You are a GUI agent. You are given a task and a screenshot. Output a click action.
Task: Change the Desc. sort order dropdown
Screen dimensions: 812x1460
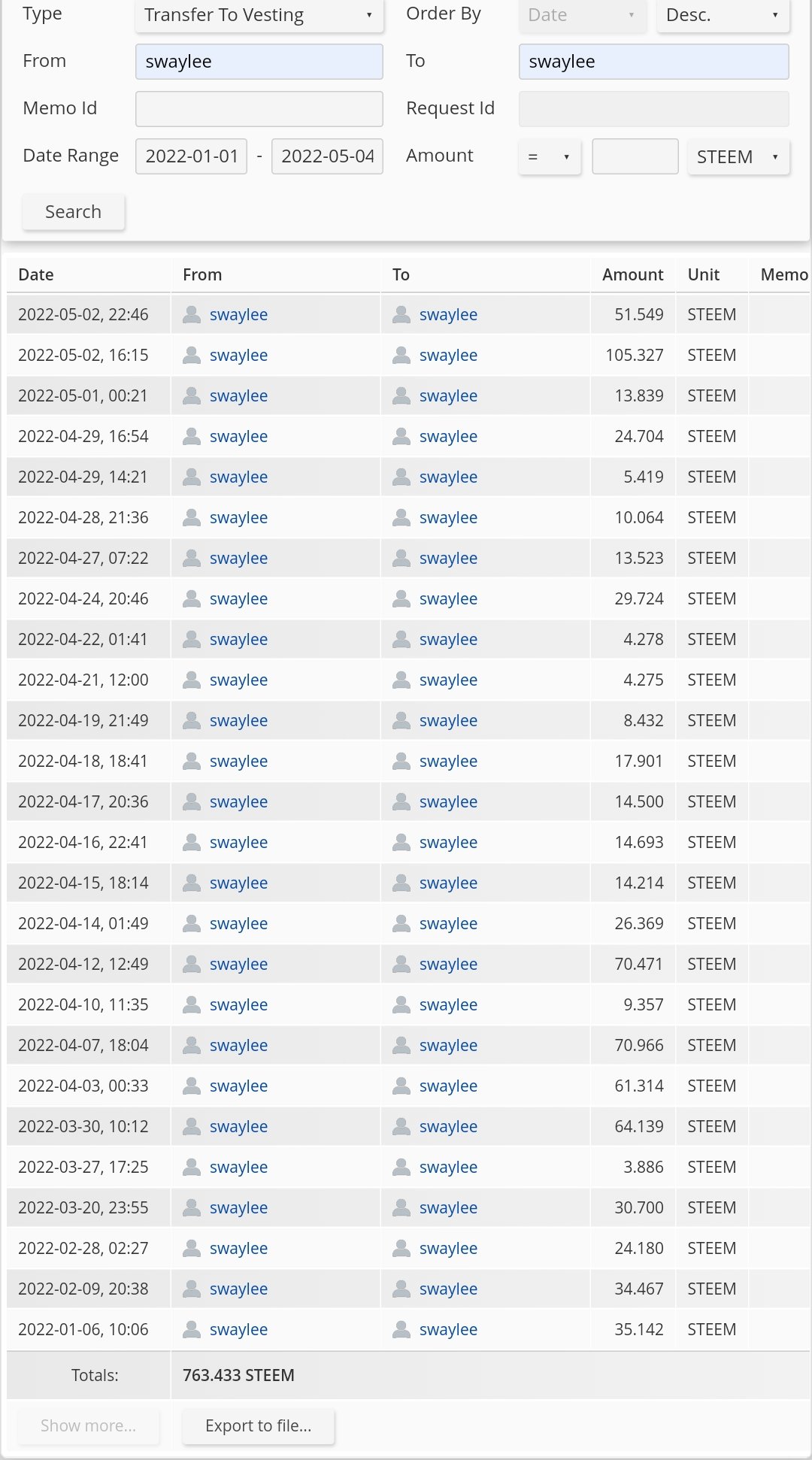[723, 15]
